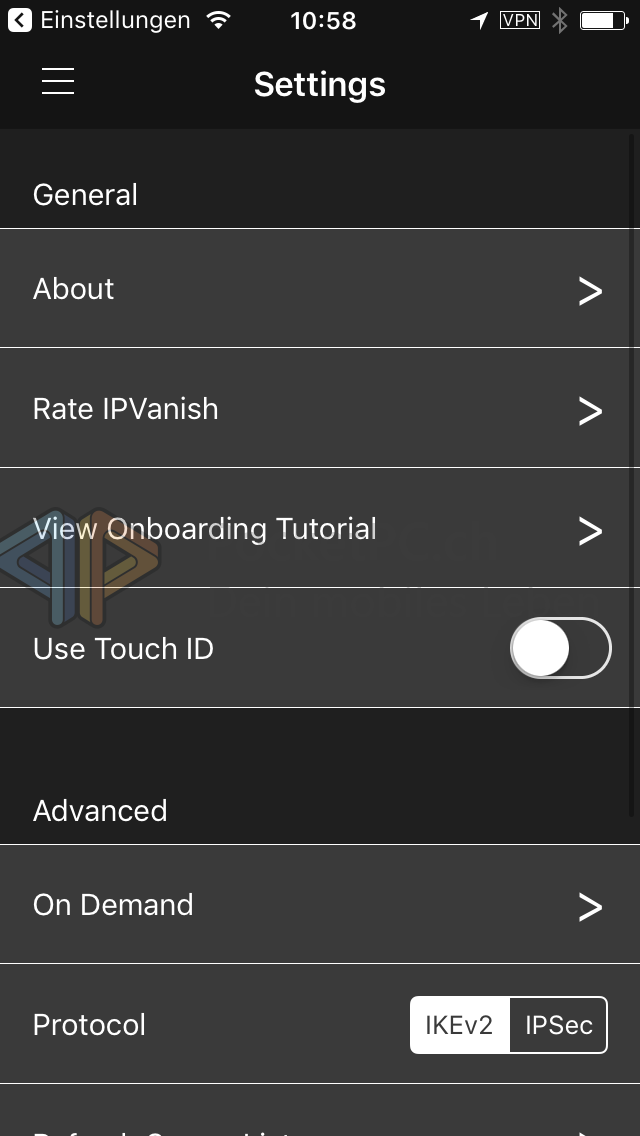The image size is (640, 1136).
Task: Select the IKEv2 protocol
Action: pyautogui.click(x=459, y=1025)
